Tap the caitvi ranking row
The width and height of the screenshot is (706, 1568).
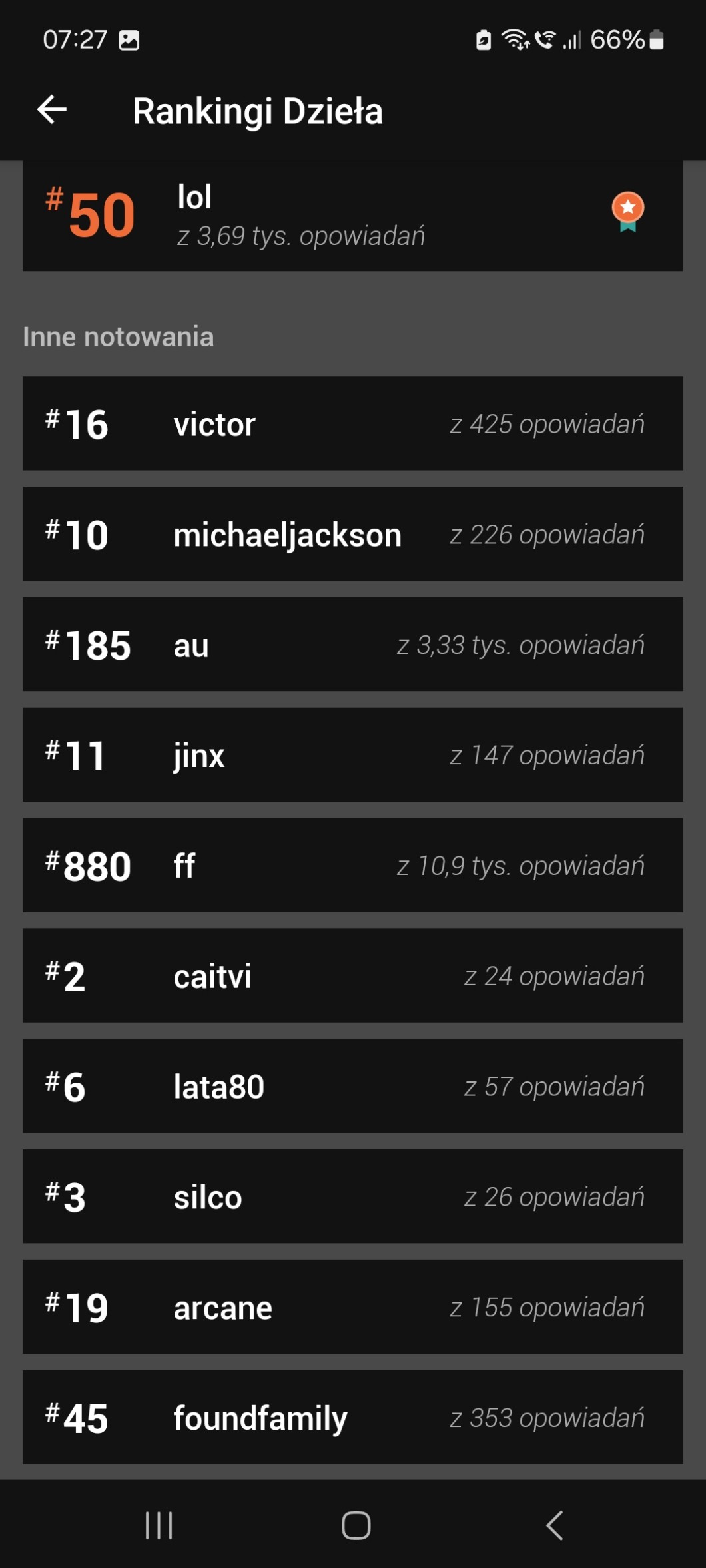352,975
